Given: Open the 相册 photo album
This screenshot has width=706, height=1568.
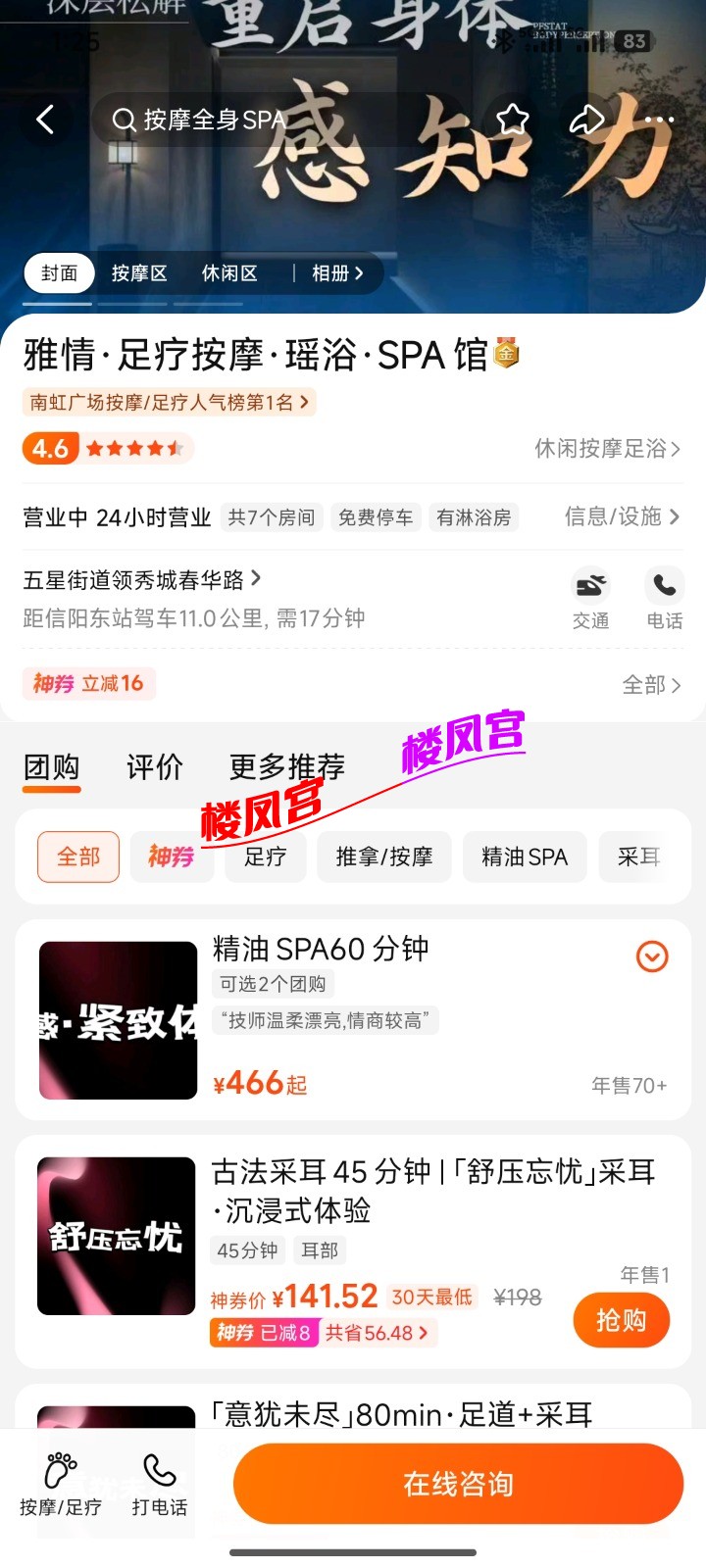Looking at the screenshot, I should (x=336, y=273).
